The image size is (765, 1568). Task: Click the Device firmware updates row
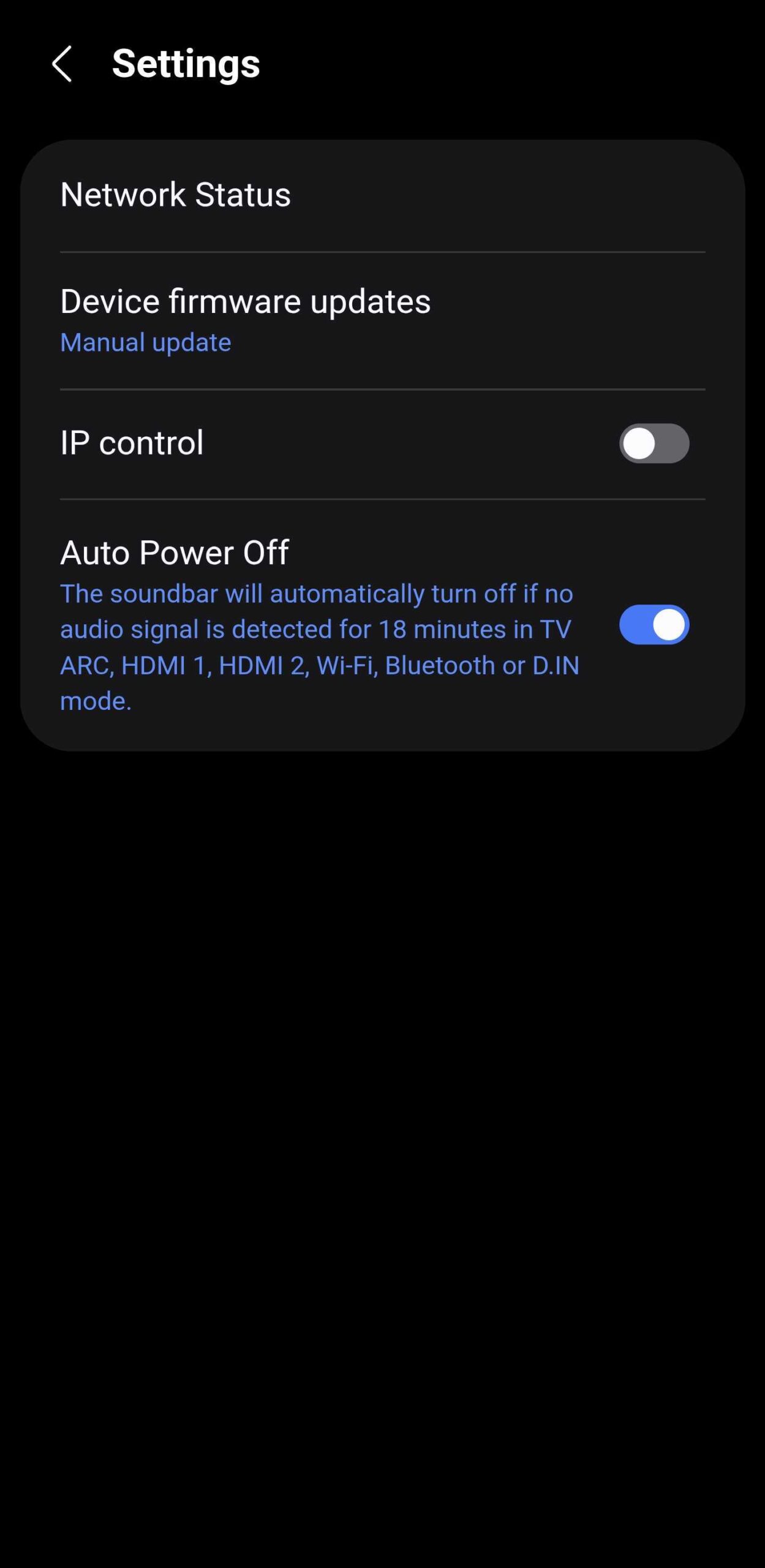pos(245,301)
